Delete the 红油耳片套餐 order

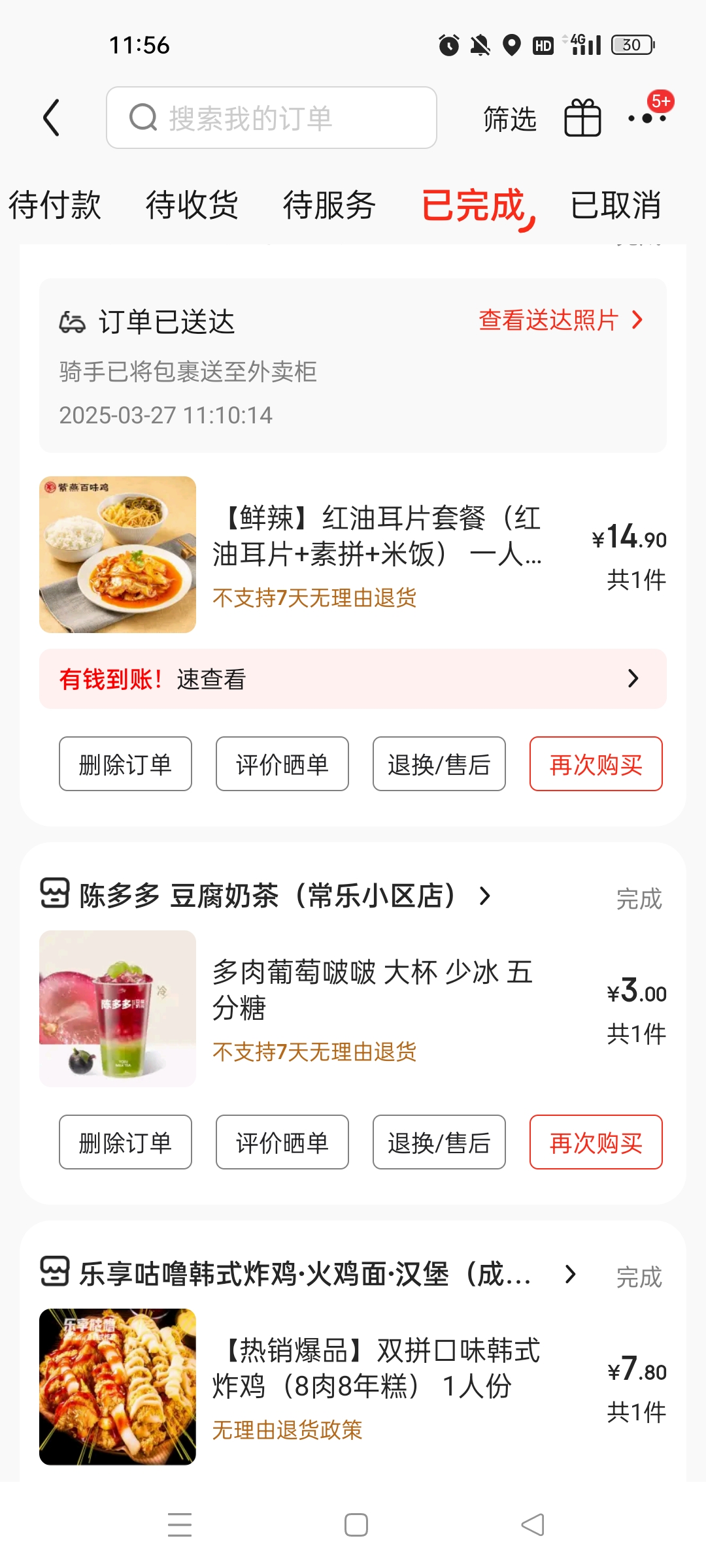126,764
